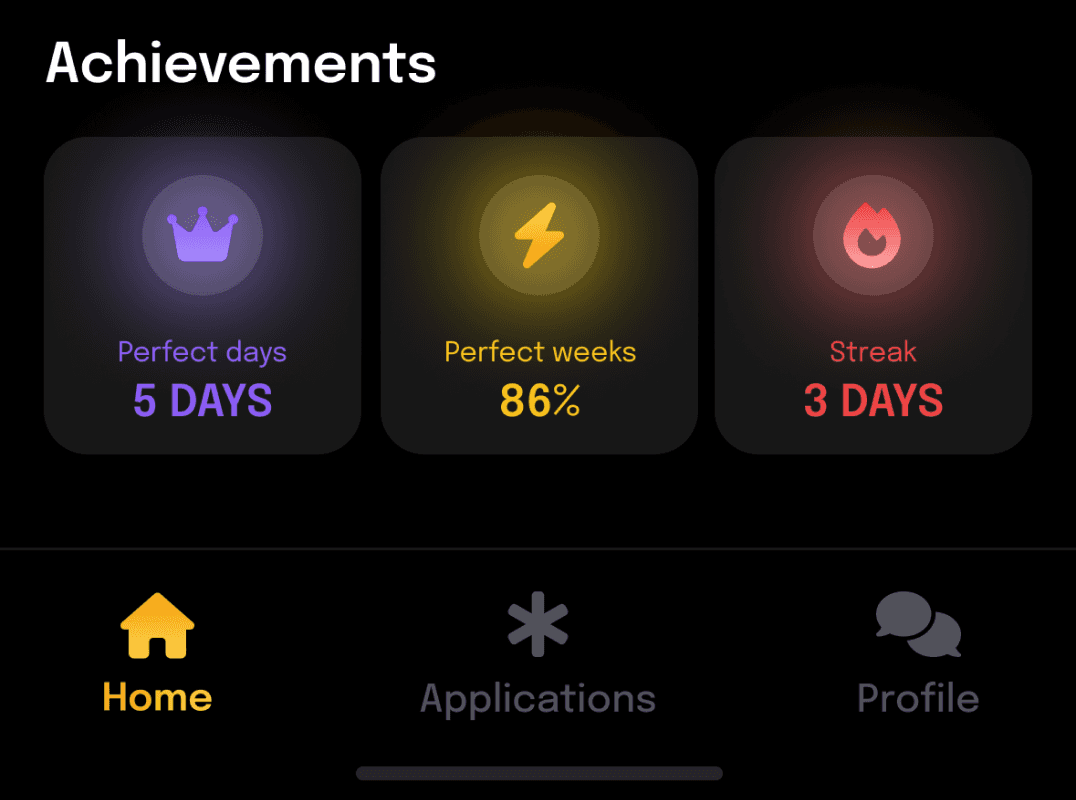Open the Perfect days achievement card
The width and height of the screenshot is (1076, 800).
pos(202,295)
